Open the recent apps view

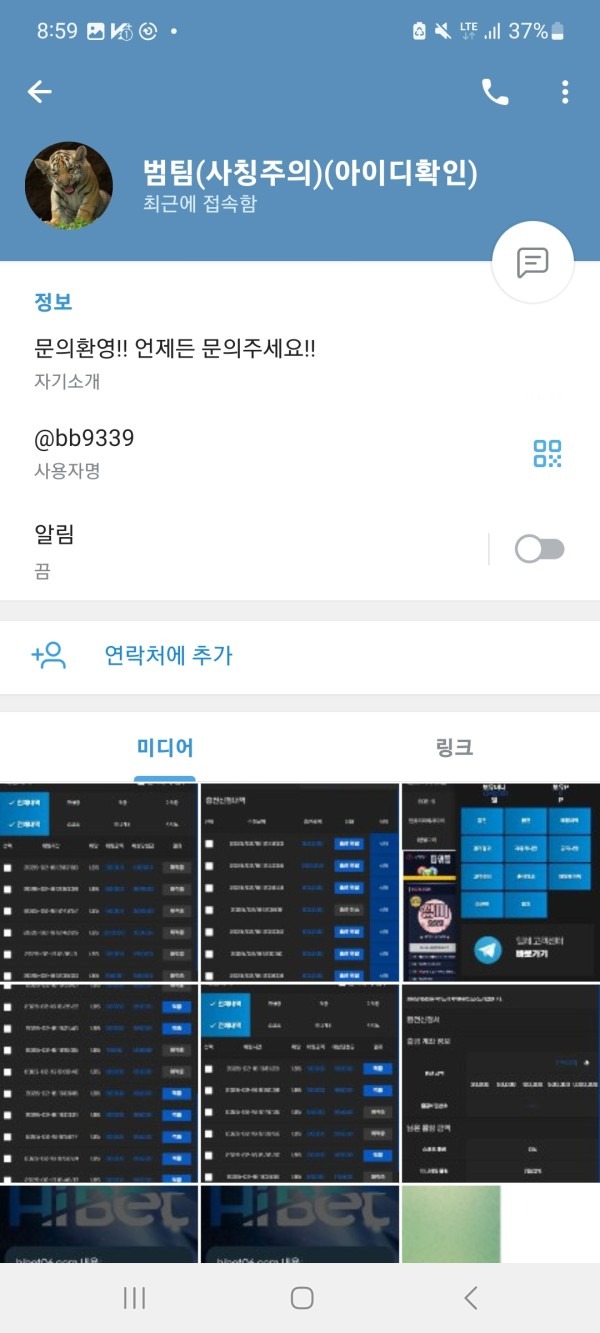[x=134, y=1298]
